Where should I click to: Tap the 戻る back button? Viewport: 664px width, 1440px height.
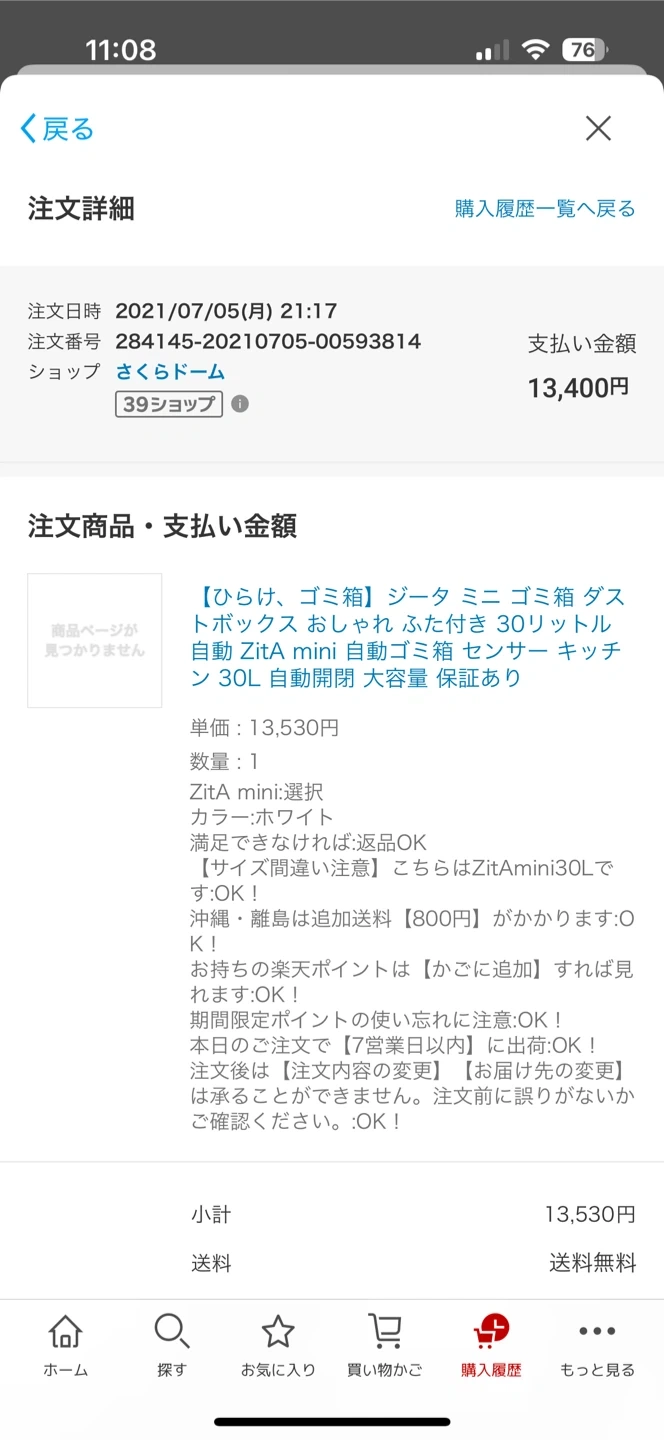[57, 129]
